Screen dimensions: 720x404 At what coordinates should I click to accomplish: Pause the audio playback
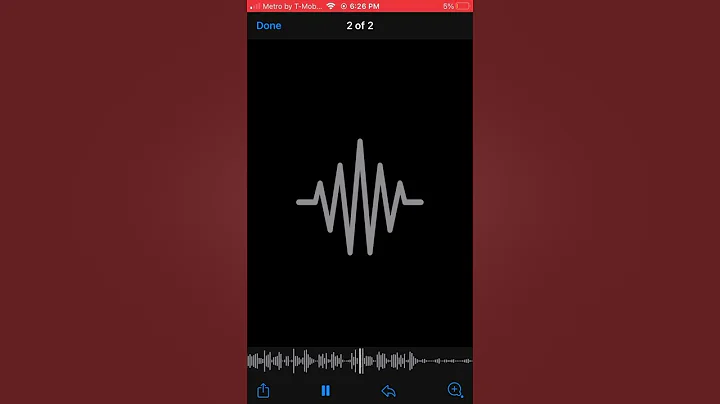tap(326, 391)
